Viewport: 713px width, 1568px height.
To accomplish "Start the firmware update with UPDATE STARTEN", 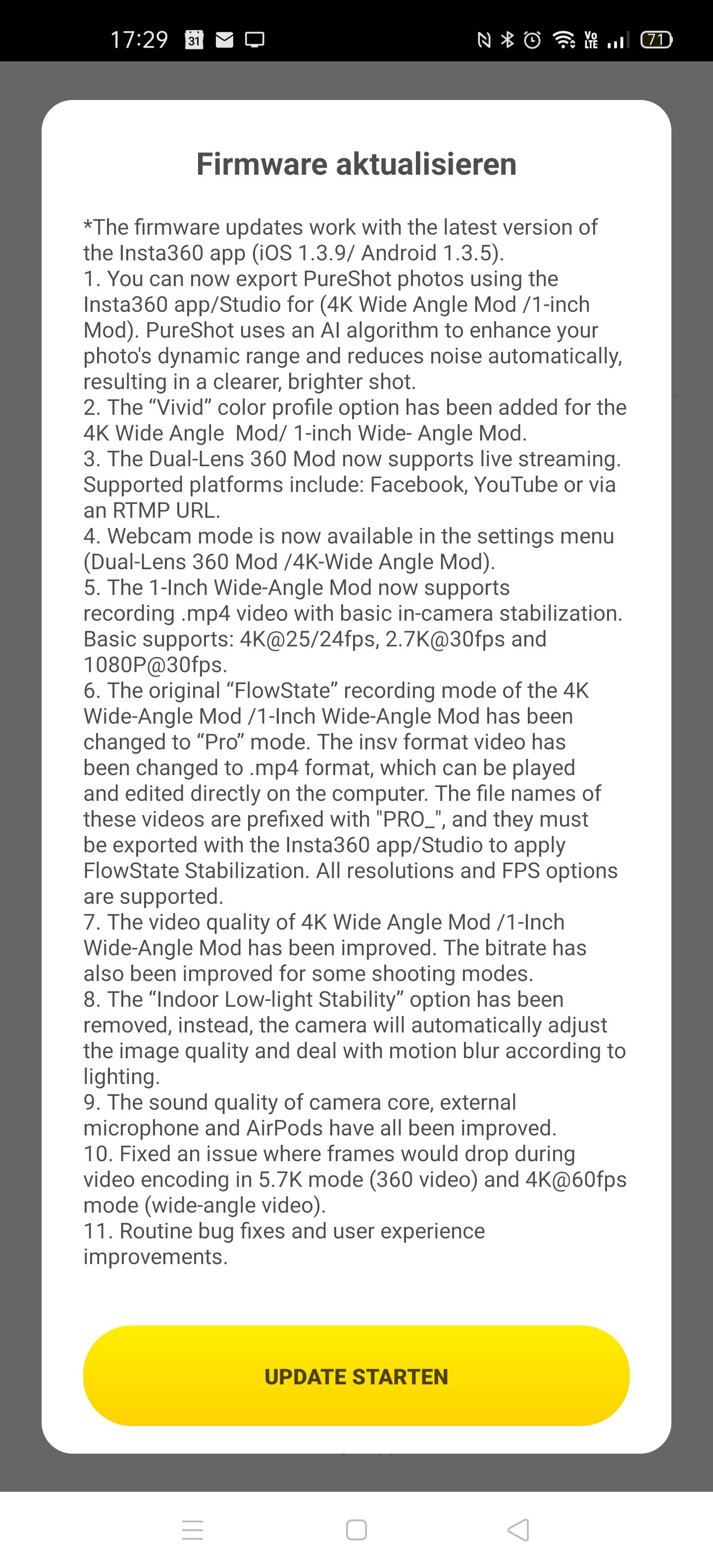I will coord(356,1377).
